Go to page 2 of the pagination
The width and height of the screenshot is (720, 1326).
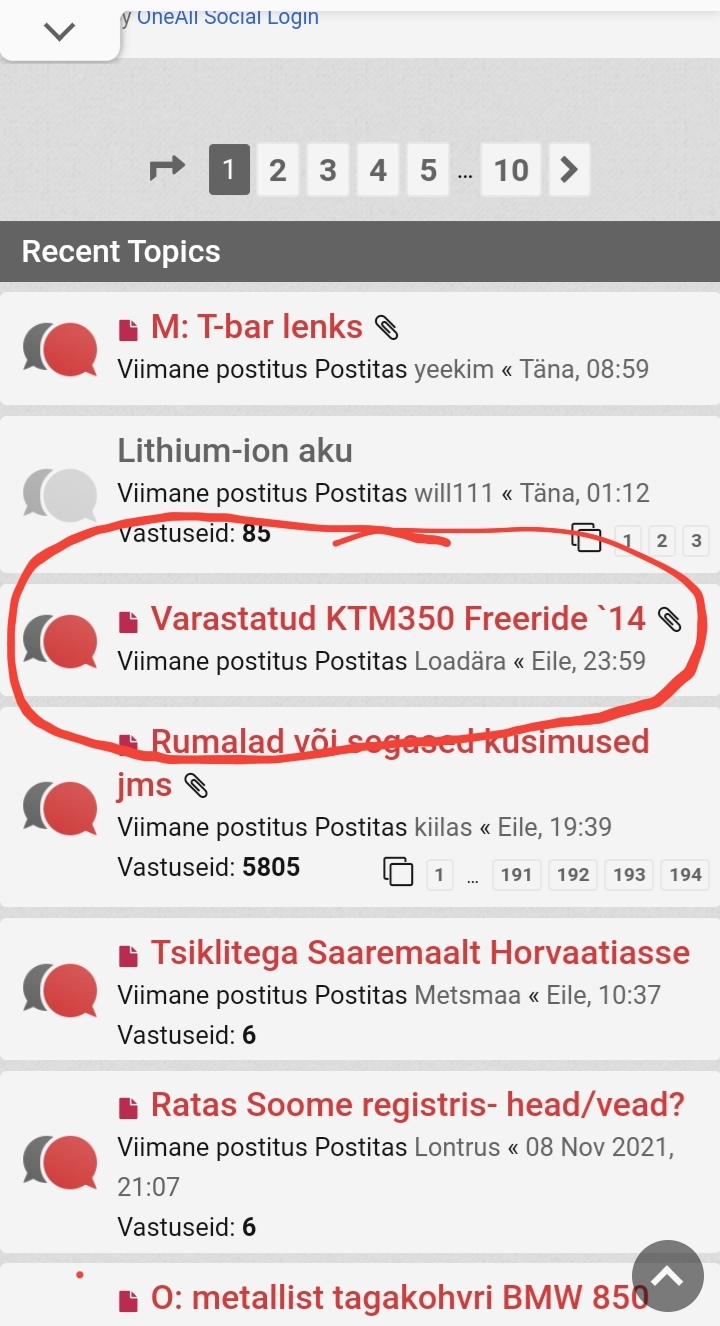click(x=278, y=170)
